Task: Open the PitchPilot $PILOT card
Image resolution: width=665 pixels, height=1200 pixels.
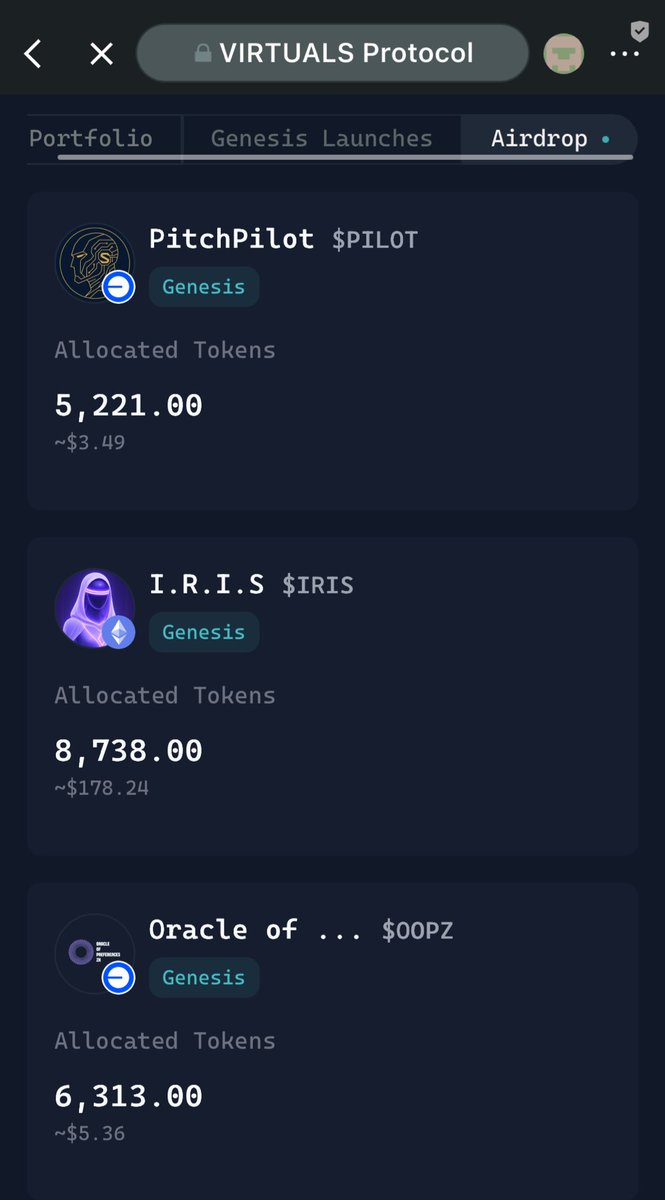Action: click(x=332, y=351)
